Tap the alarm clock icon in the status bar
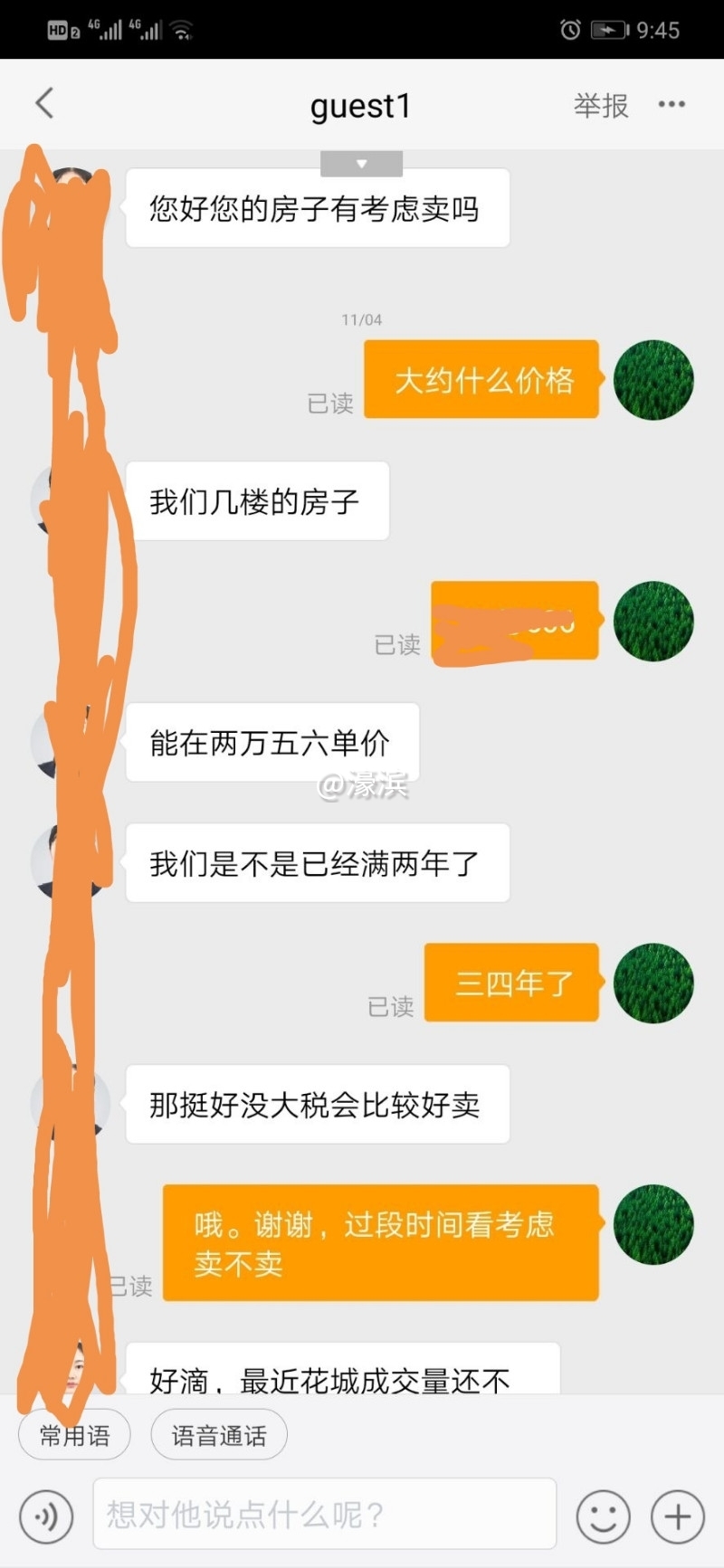 570,29
